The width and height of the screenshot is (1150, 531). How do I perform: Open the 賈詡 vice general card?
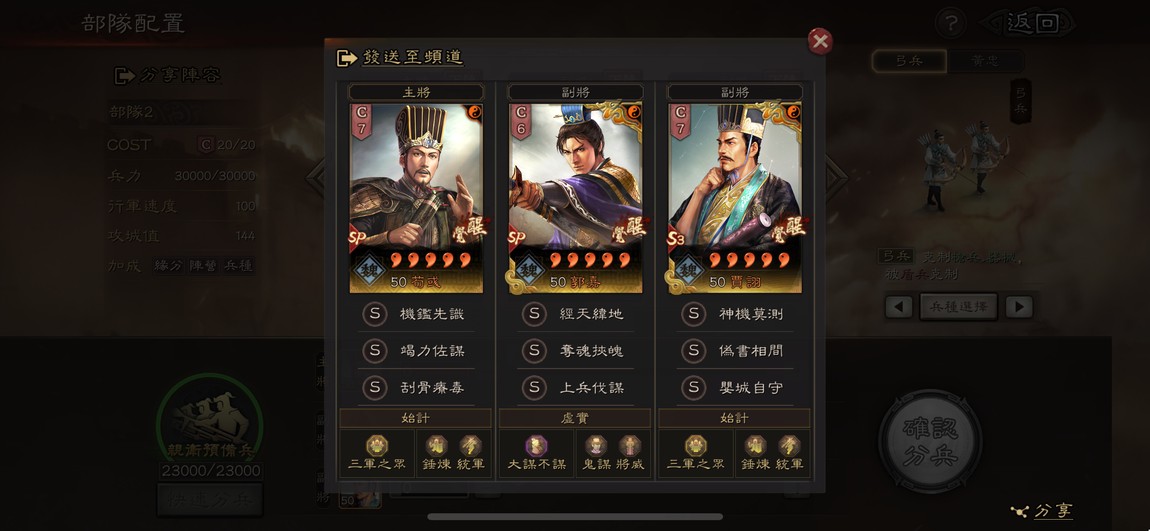735,197
